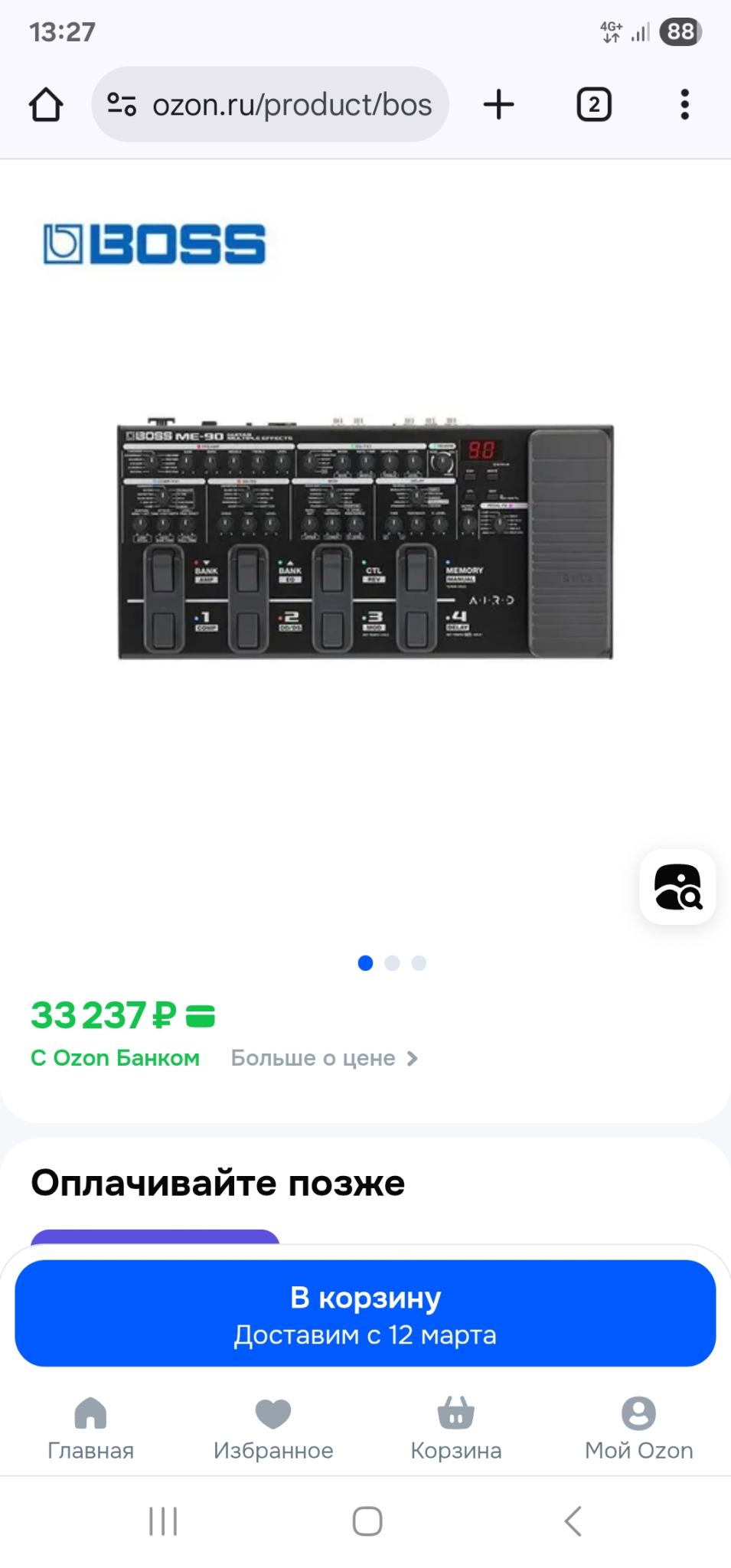The height and width of the screenshot is (1568, 731).
Task: Go back using the system back button
Action: (x=573, y=1521)
